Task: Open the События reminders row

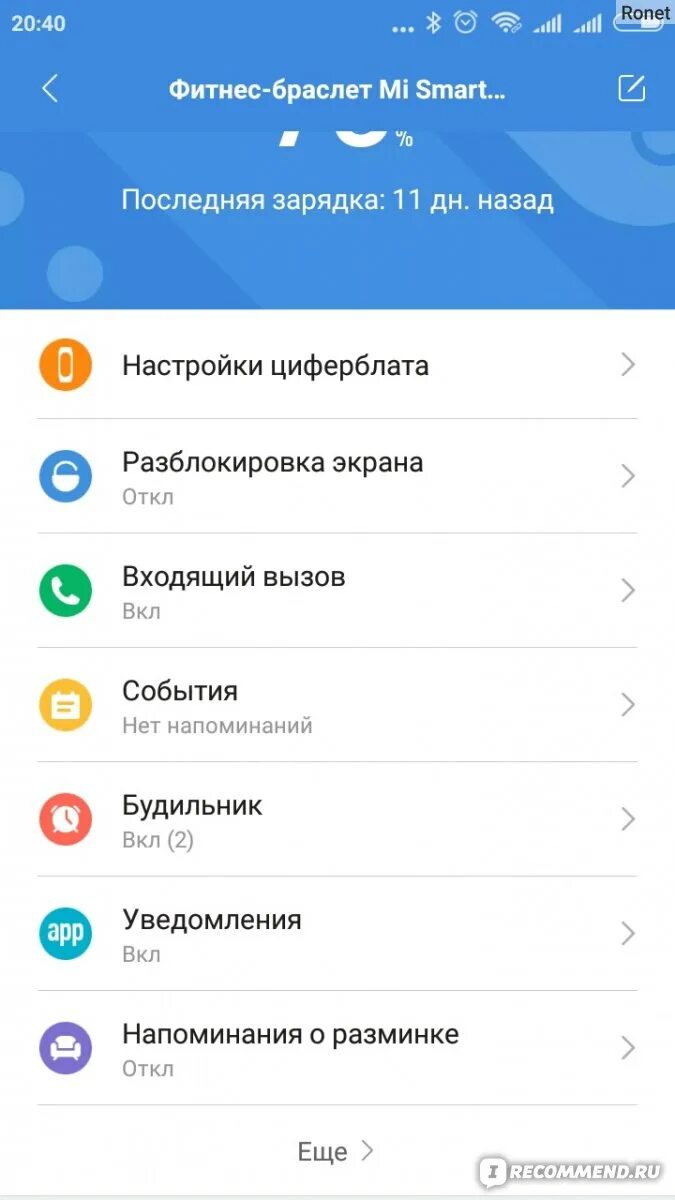Action: (337, 705)
